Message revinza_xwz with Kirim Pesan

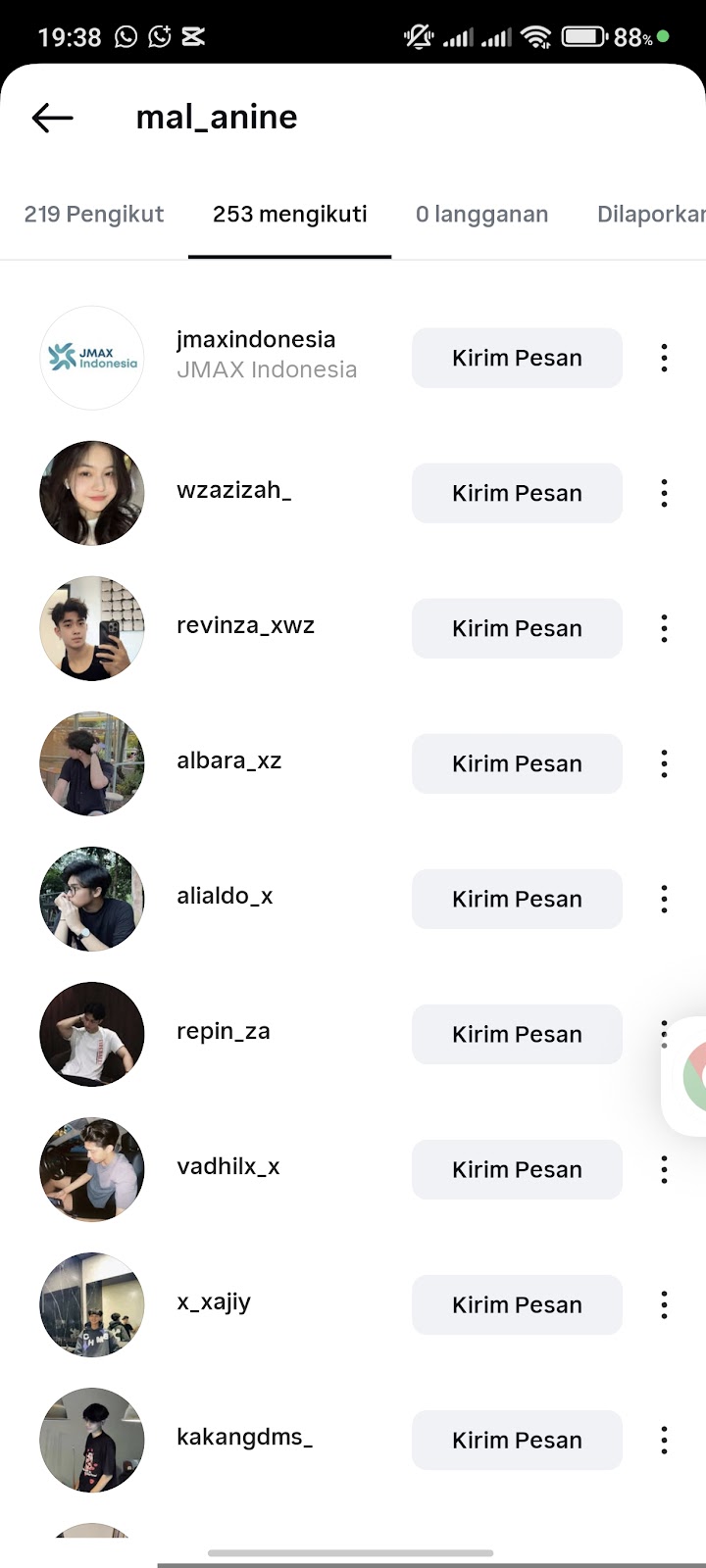(x=517, y=628)
